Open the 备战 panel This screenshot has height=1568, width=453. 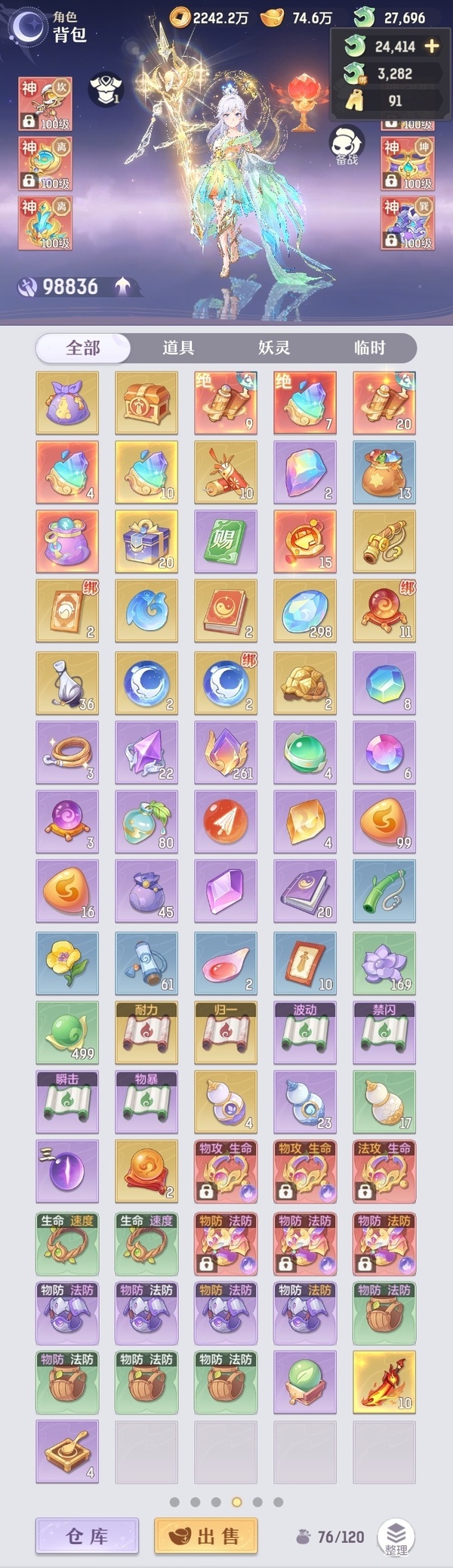(347, 144)
